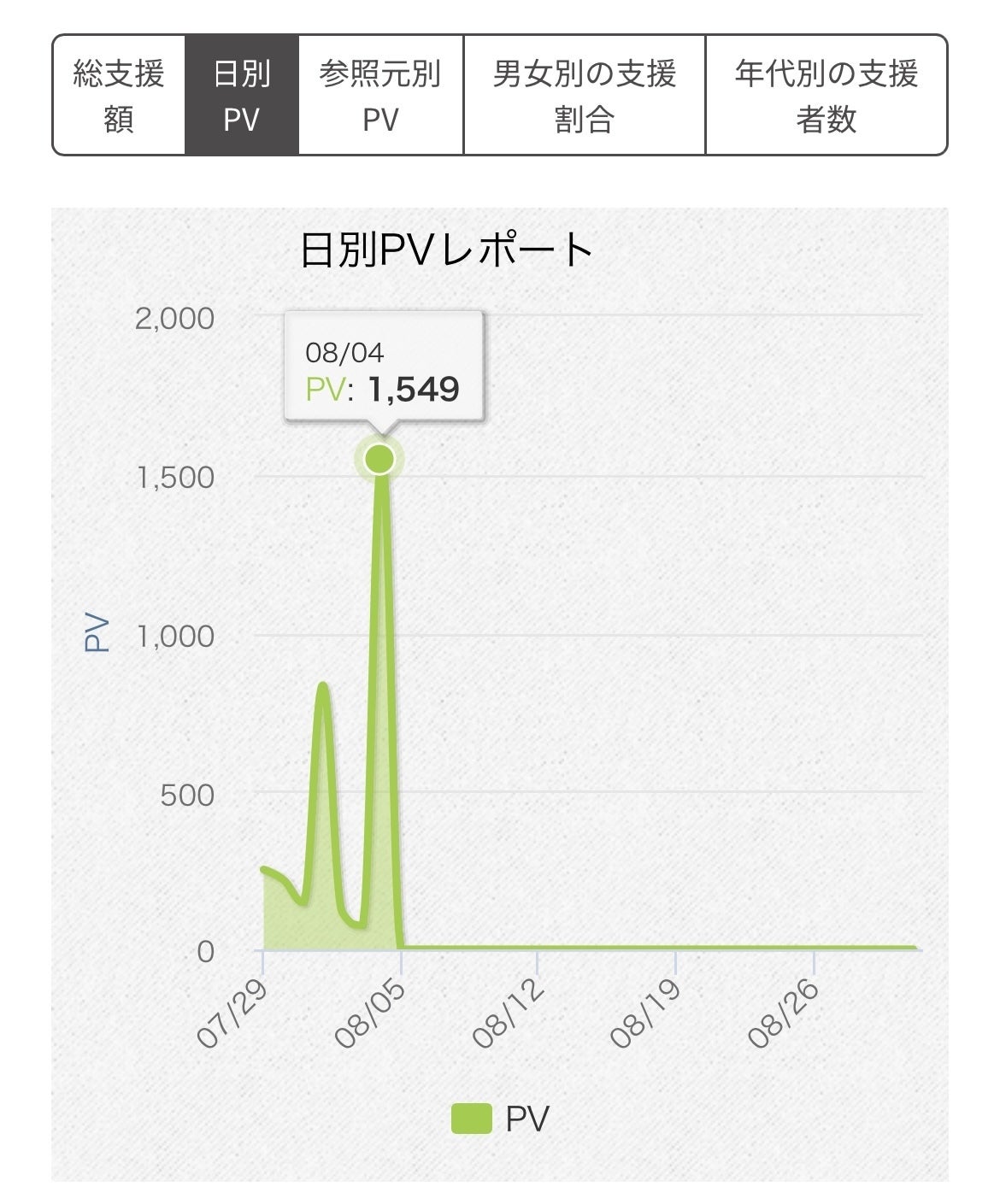This screenshot has width=1000, height=1204.
Task: Select the 日別PV tab
Action: 242,96
